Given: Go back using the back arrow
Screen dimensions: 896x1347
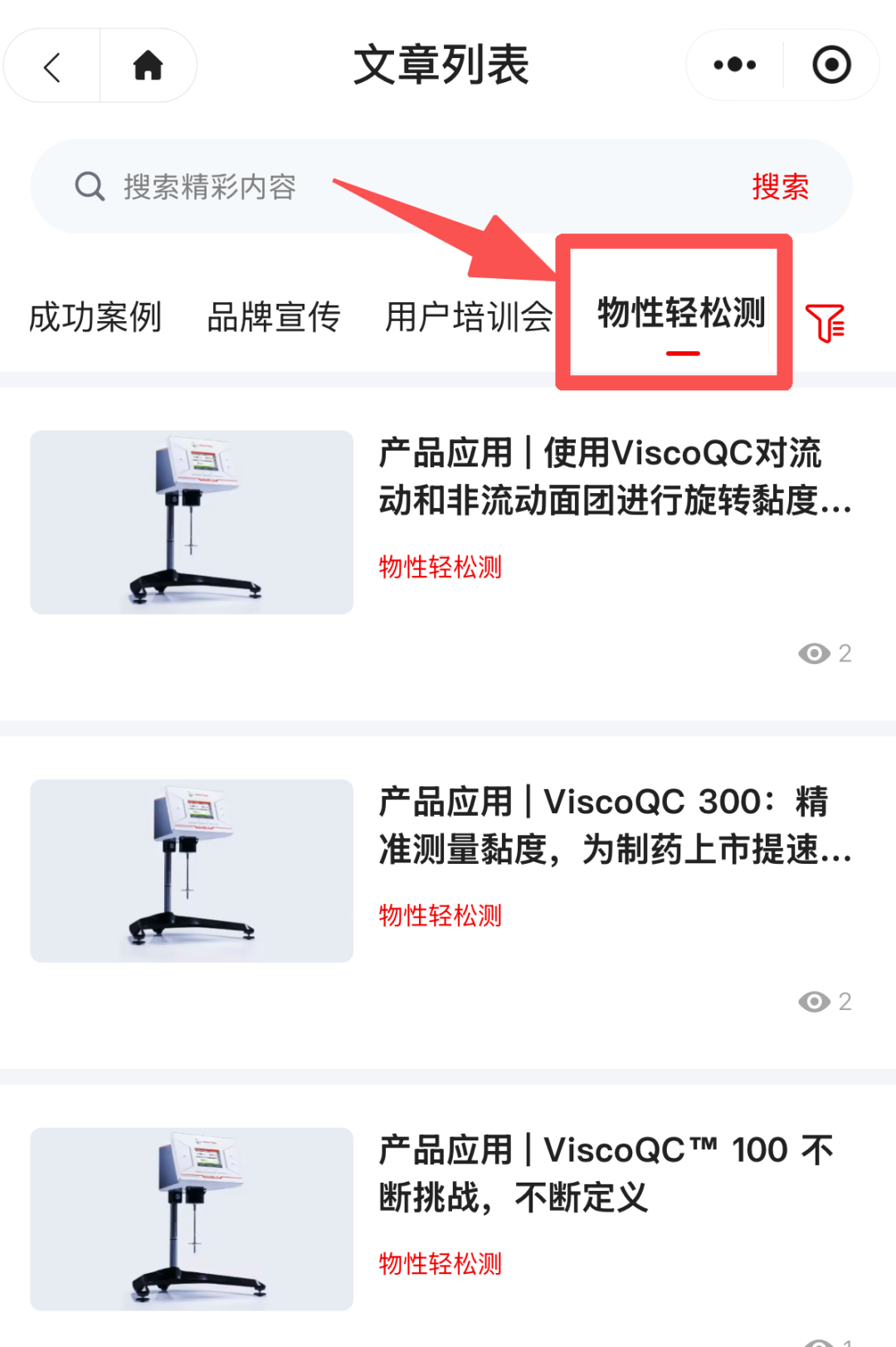Looking at the screenshot, I should 52,66.
